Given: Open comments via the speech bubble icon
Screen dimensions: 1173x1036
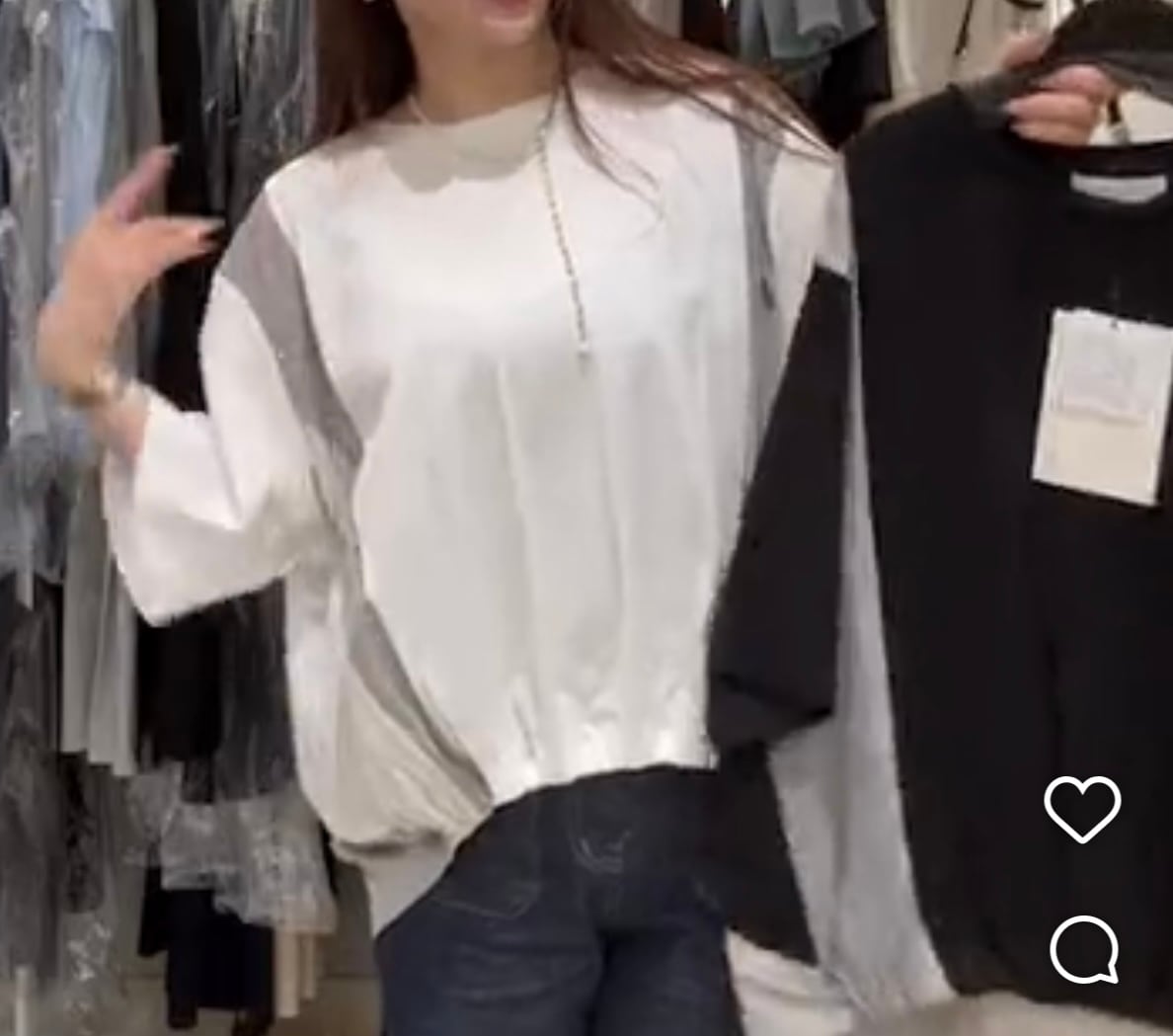Looking at the screenshot, I should [x=1085, y=949].
